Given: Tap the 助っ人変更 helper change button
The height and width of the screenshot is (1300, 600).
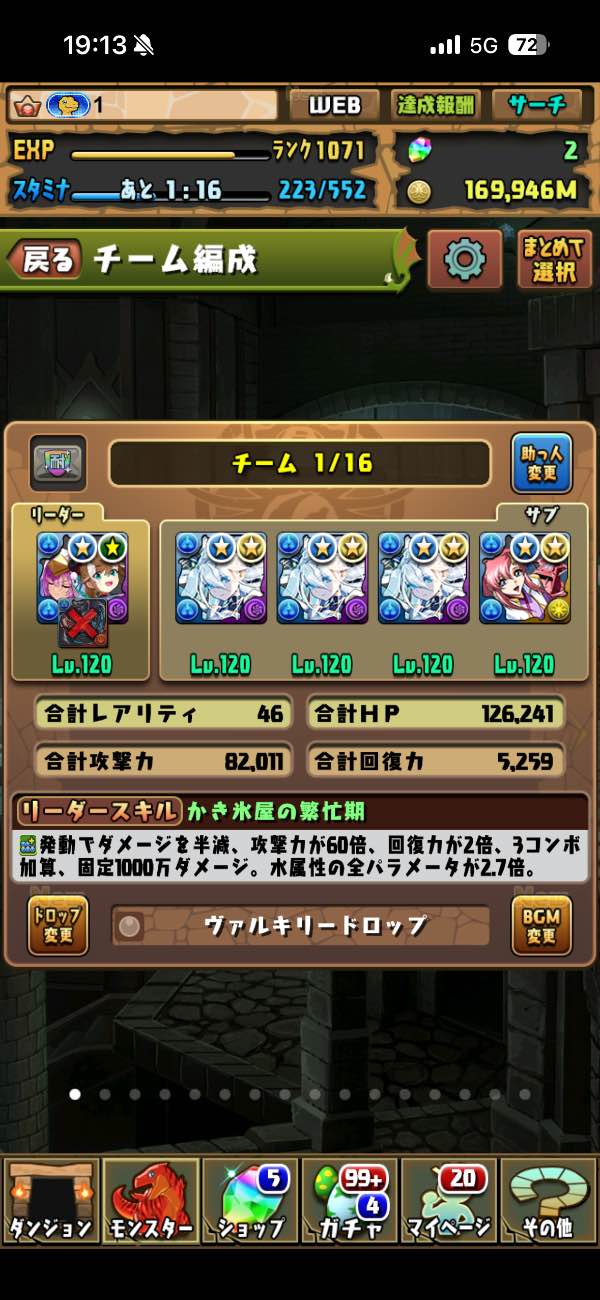Looking at the screenshot, I should point(542,463).
